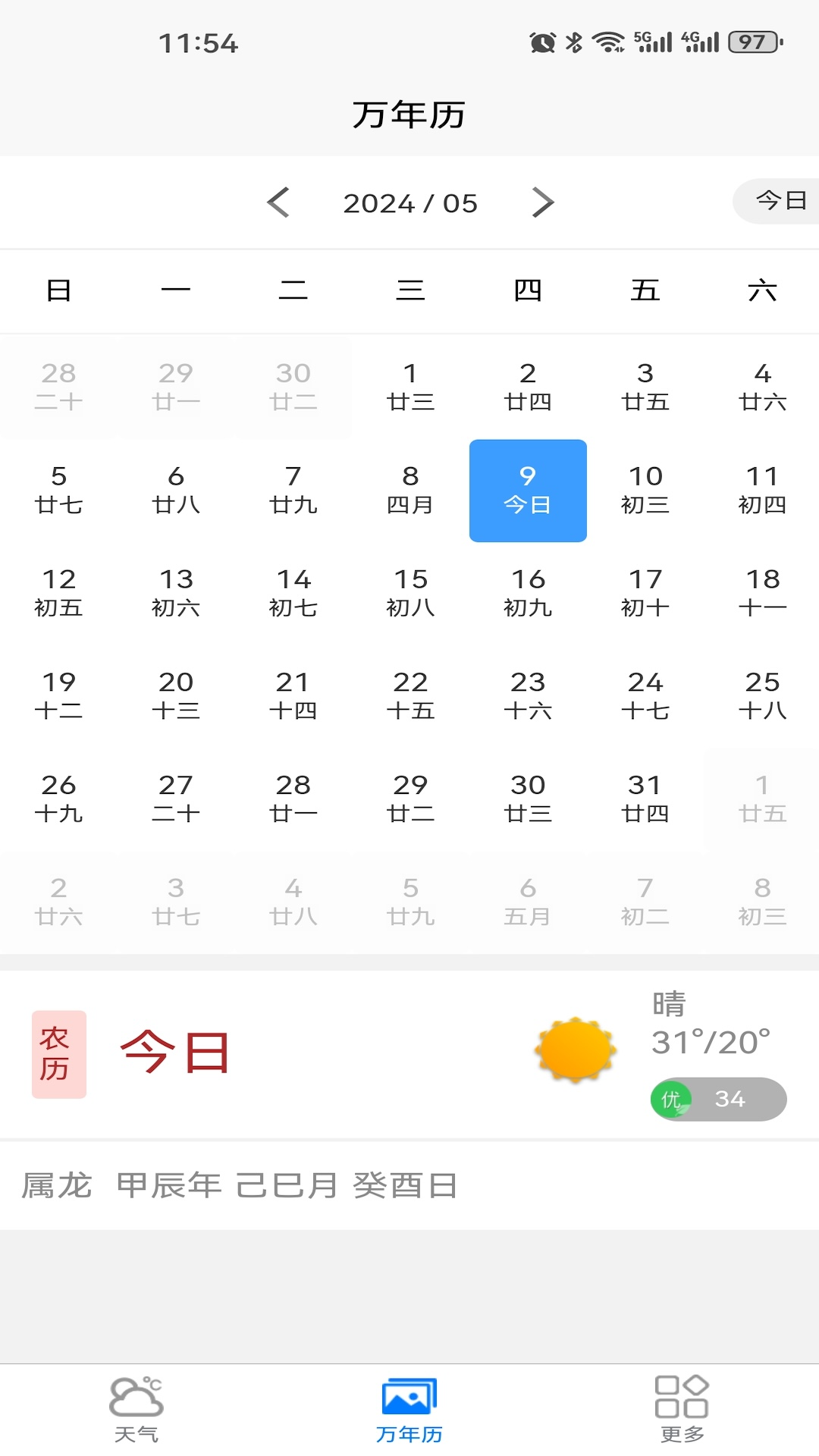Select May 27 (二十)
This screenshot has width=819, height=1456.
tap(176, 799)
